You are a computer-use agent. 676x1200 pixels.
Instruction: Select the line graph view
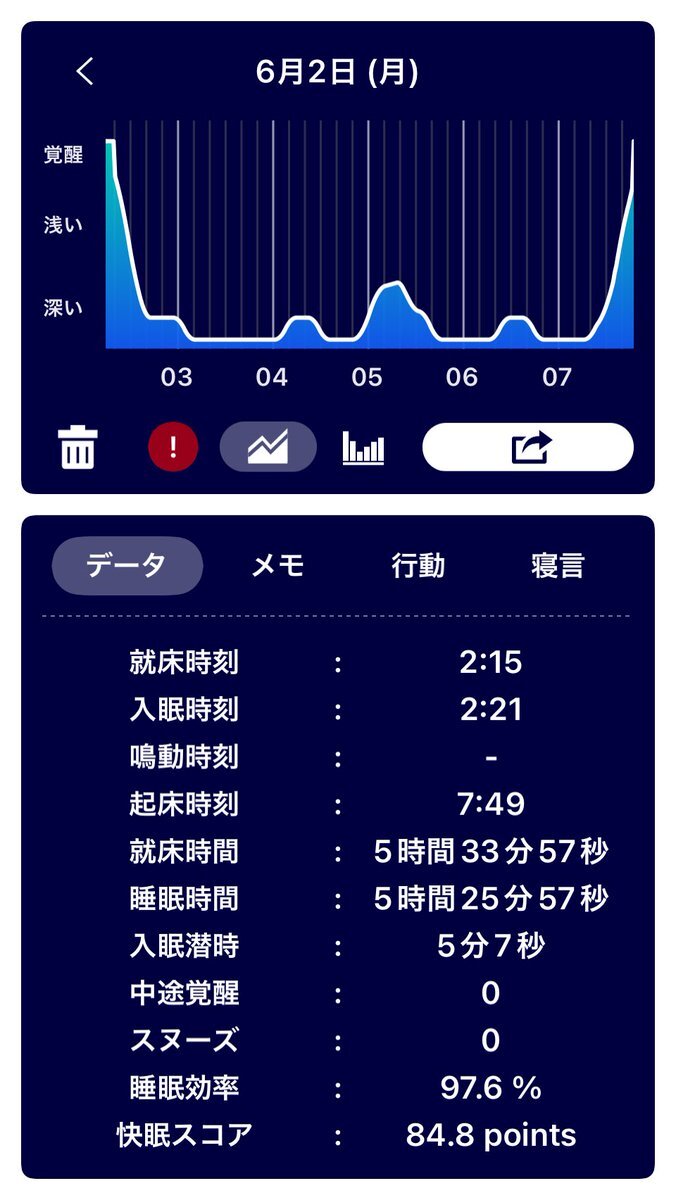point(268,447)
